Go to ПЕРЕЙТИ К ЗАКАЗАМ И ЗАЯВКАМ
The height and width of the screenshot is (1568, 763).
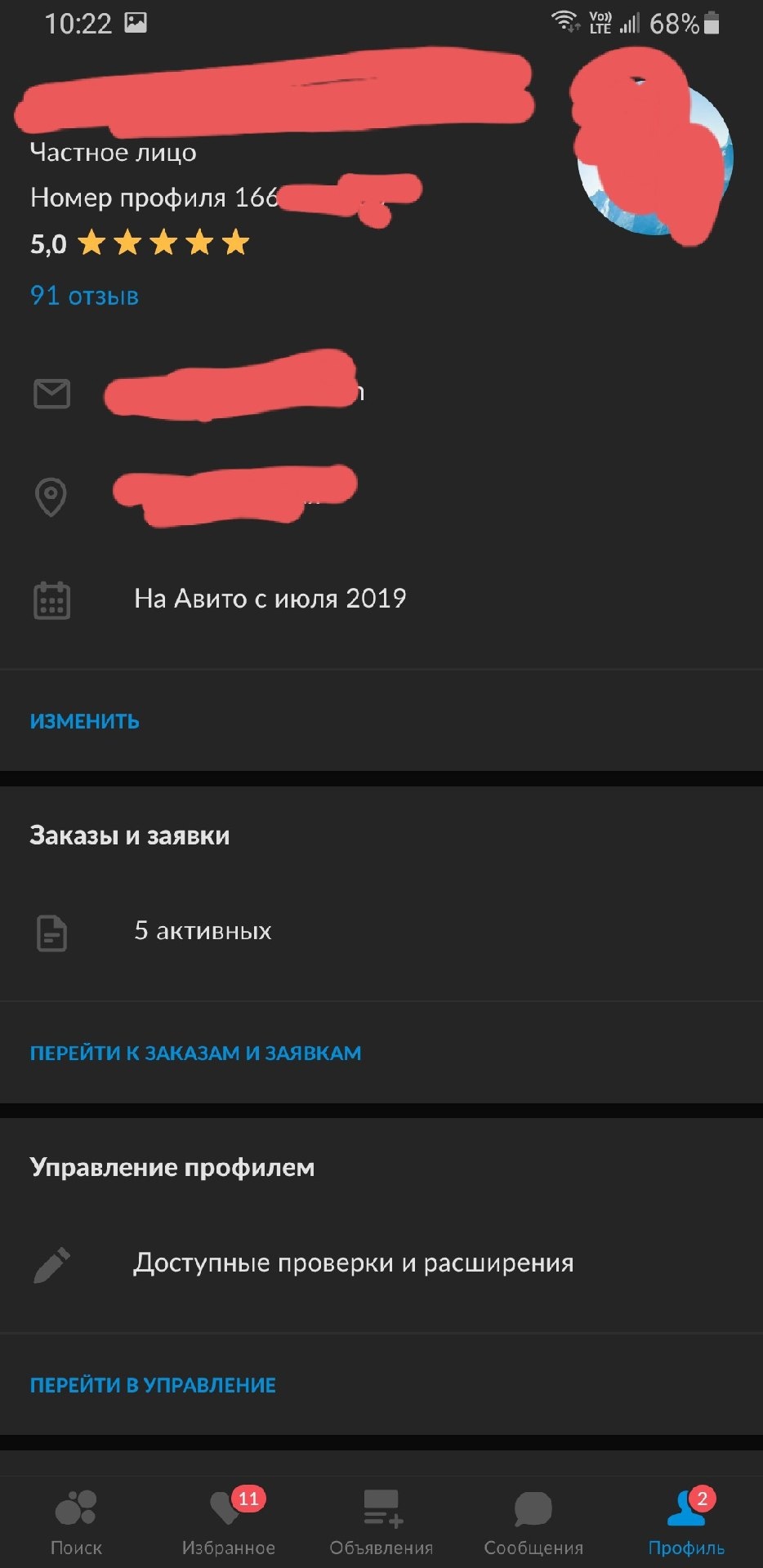tap(195, 1053)
